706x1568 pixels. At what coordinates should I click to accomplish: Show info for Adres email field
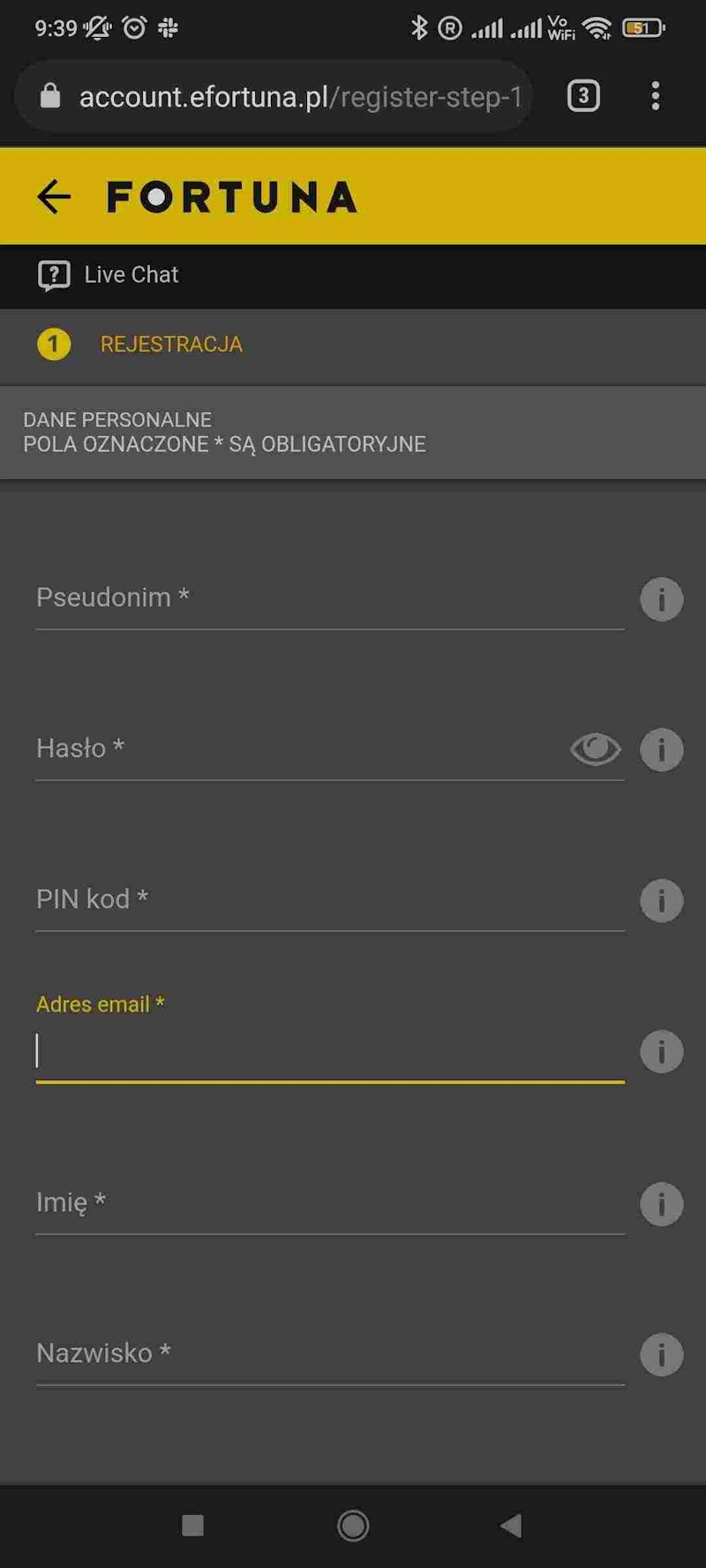661,1052
